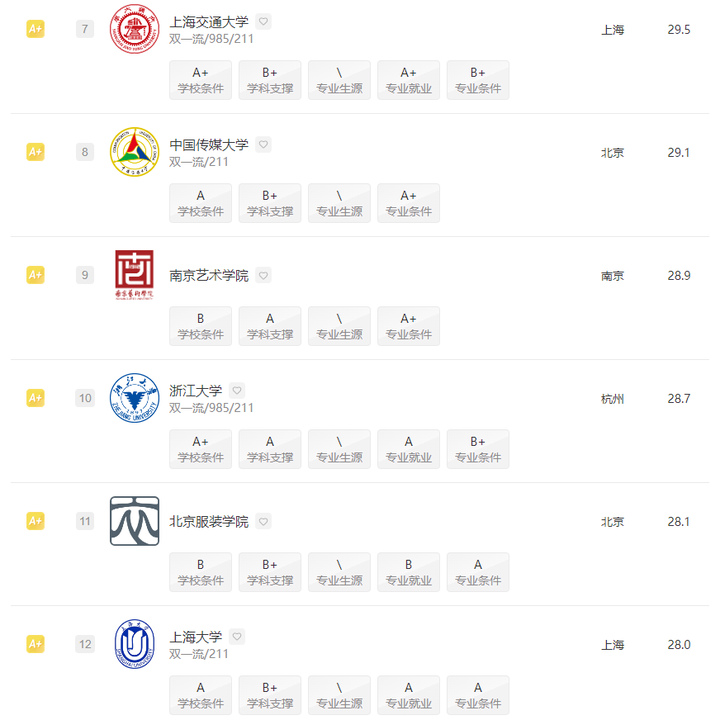Open the 中国传媒大学 details page
Image resolution: width=720 pixels, height=720 pixels.
tap(209, 144)
